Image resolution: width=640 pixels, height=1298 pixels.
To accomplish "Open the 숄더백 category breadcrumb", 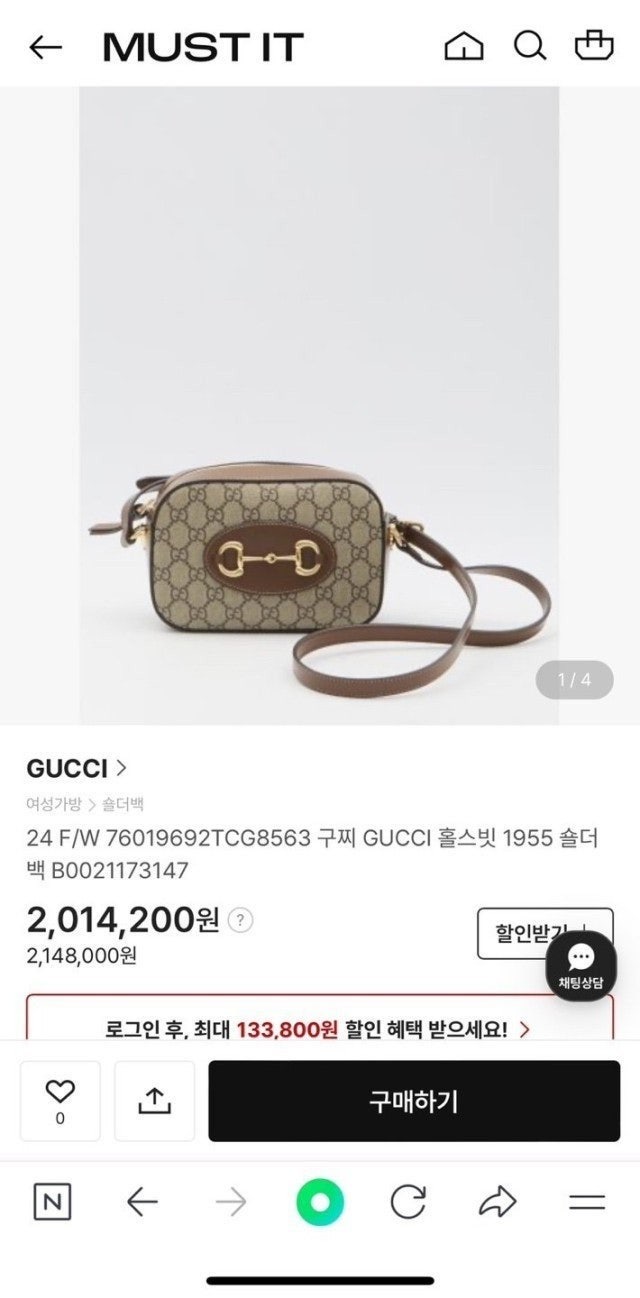I will click(123, 804).
